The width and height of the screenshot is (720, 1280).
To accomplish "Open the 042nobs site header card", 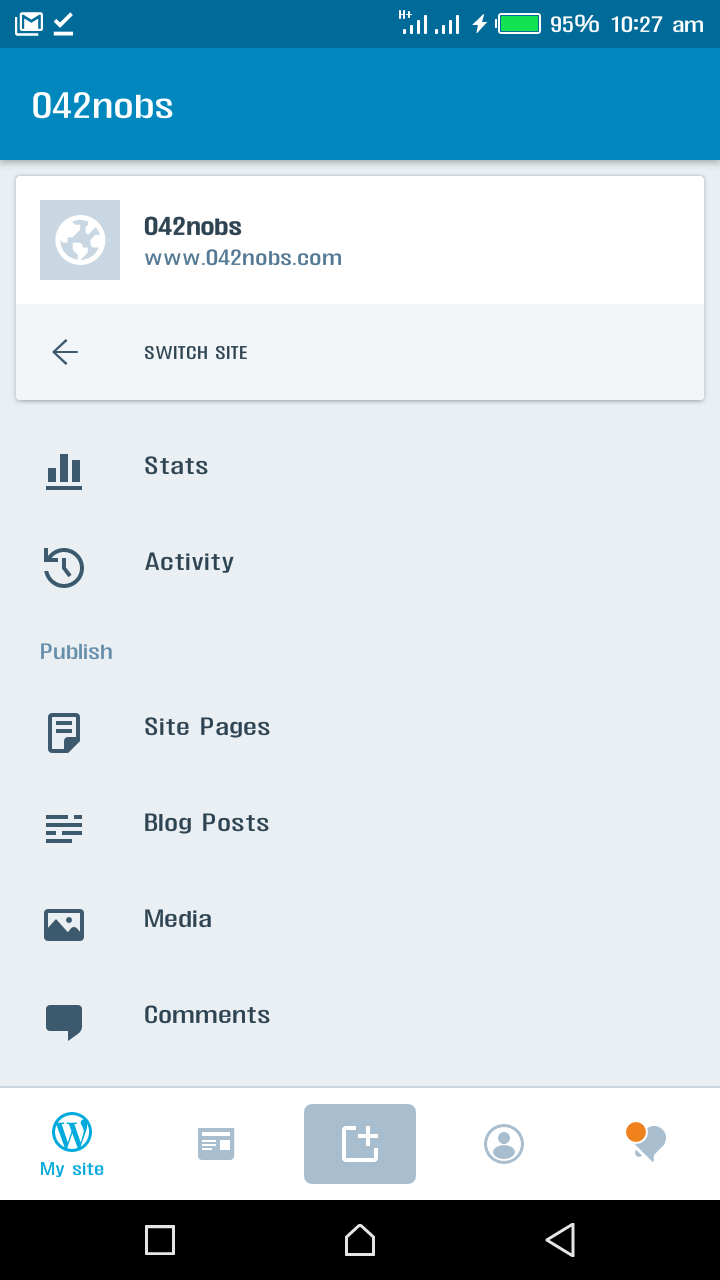I will click(x=360, y=240).
